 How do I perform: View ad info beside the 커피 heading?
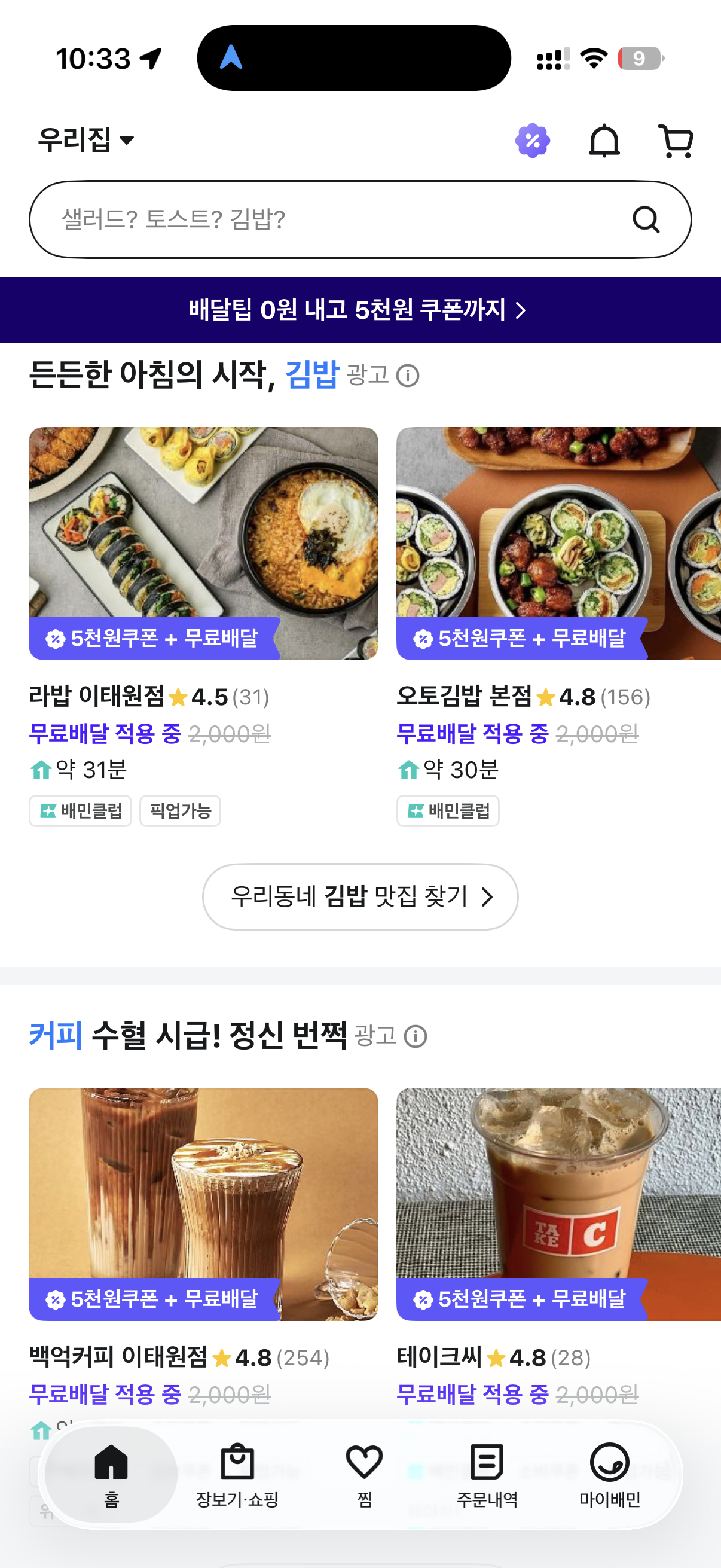416,1036
